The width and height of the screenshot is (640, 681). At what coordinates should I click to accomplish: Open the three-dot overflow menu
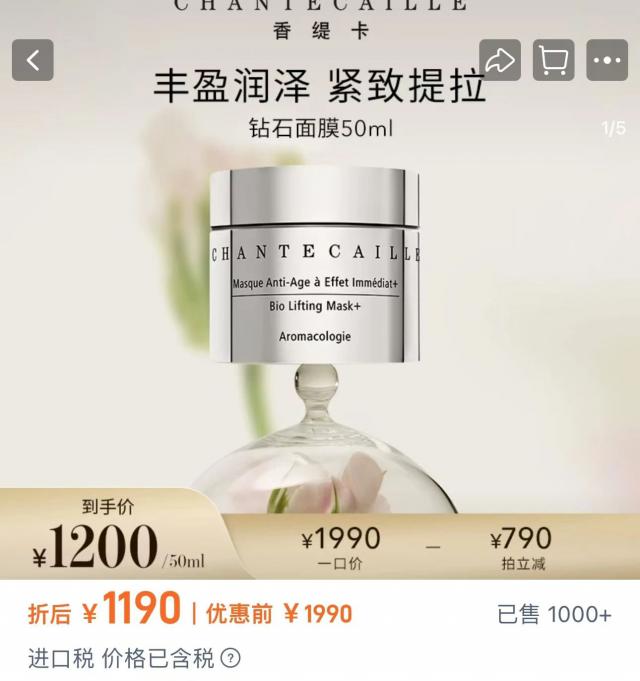607,61
